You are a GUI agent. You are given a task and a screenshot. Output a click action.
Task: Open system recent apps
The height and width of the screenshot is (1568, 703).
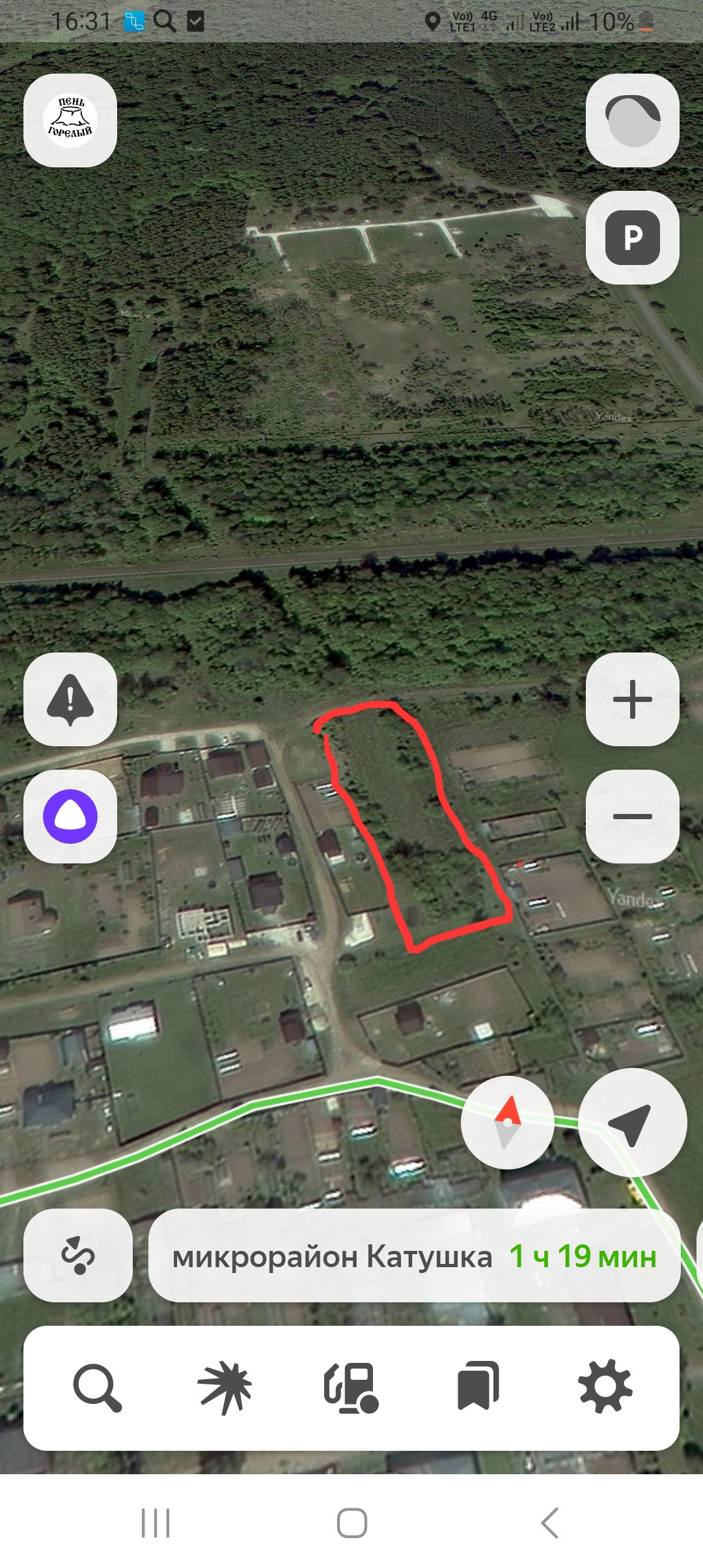click(156, 1523)
